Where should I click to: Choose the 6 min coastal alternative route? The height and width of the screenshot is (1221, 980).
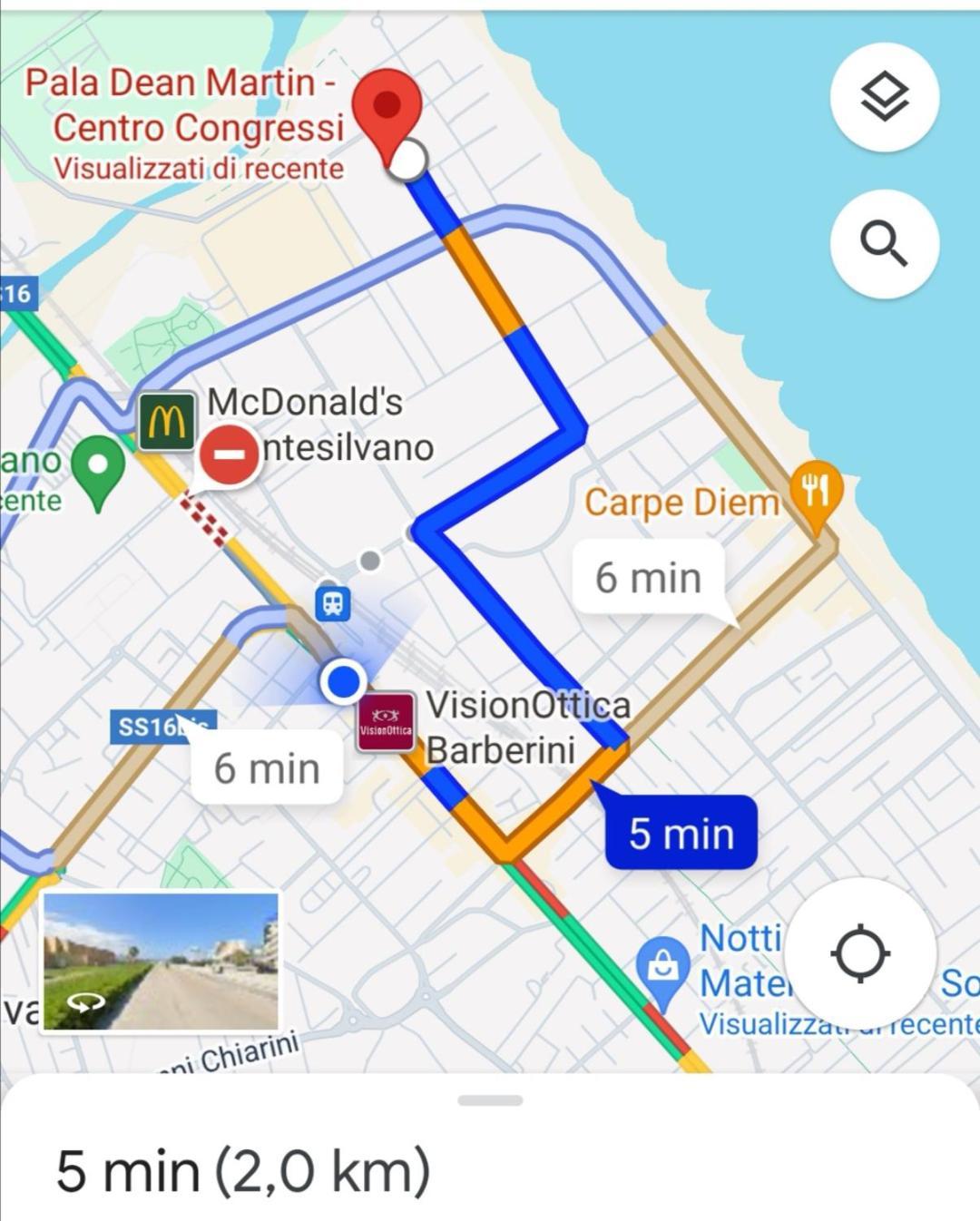[648, 577]
